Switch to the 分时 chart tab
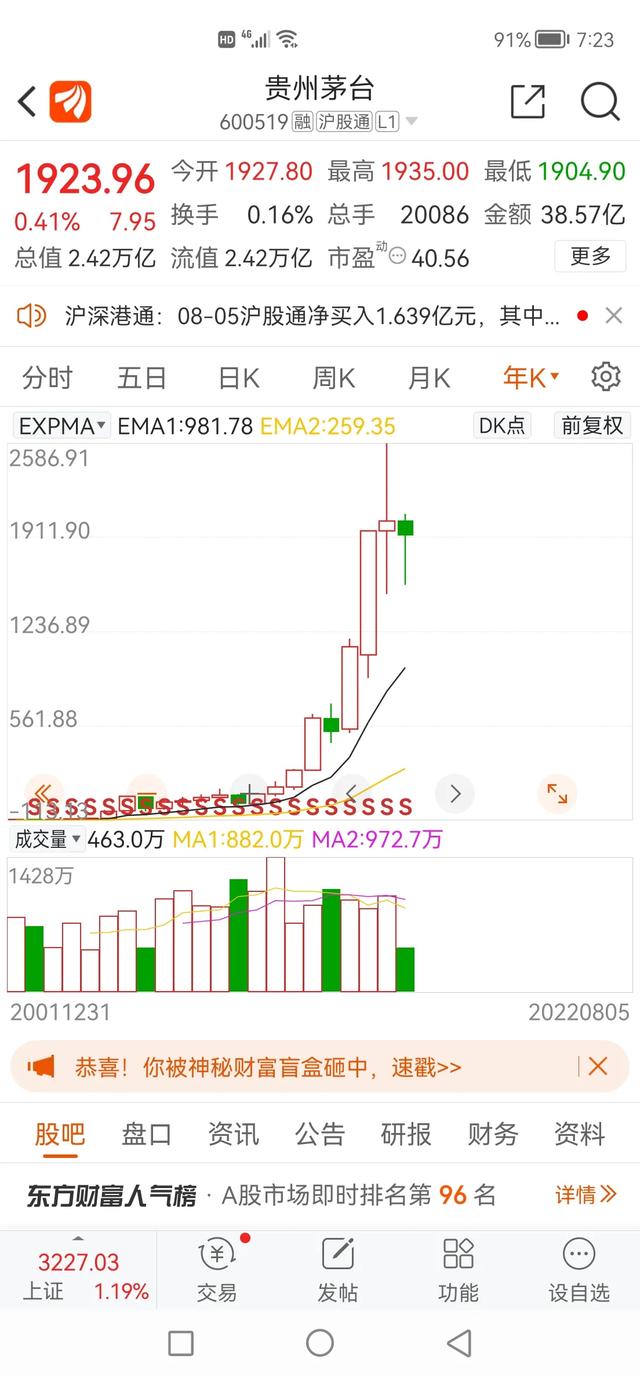The image size is (640, 1377). [x=48, y=378]
